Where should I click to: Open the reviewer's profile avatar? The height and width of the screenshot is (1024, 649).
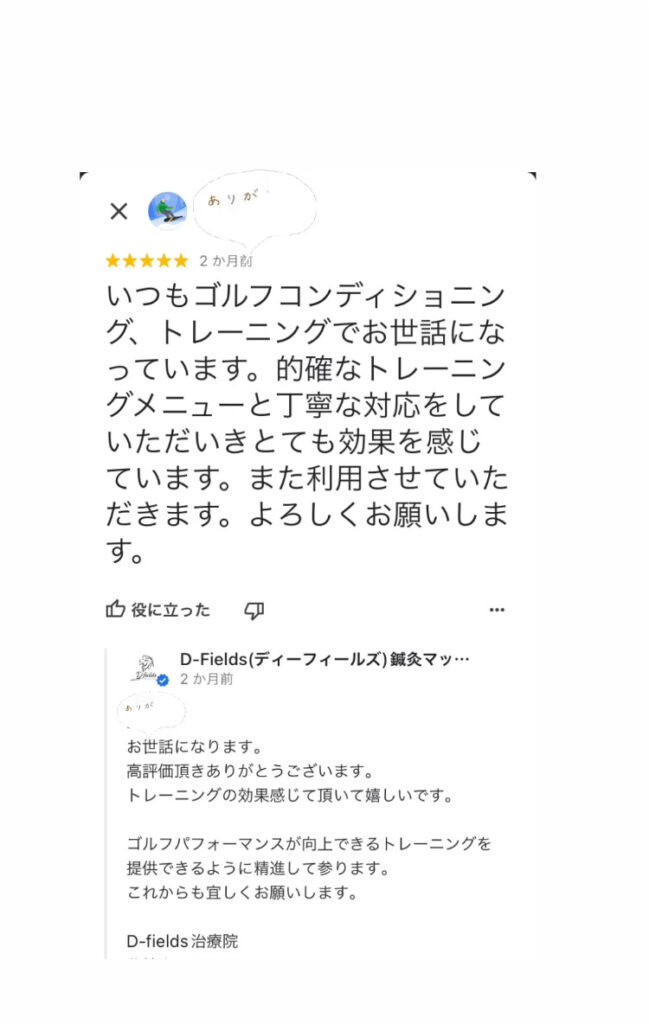[x=167, y=211]
